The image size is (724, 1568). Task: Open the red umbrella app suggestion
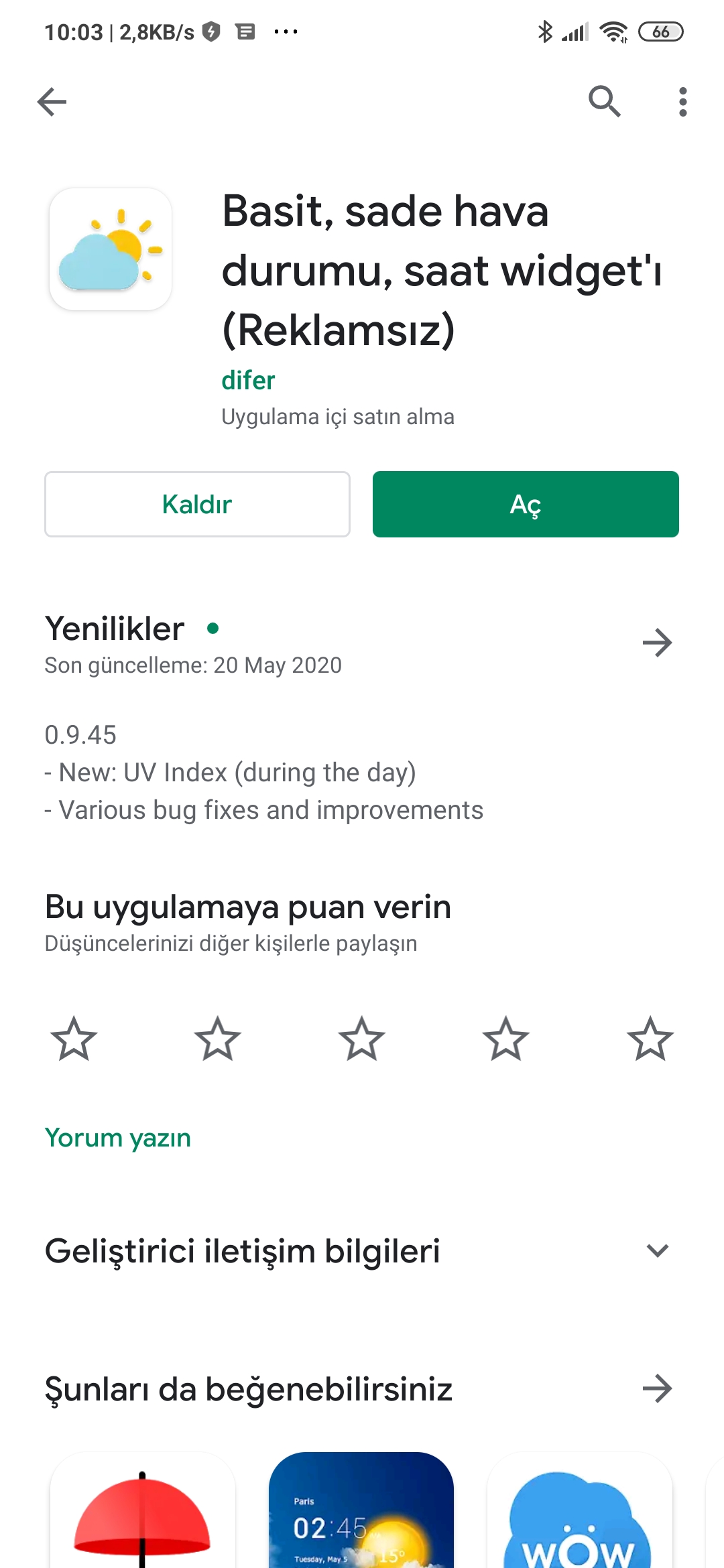[143, 1510]
